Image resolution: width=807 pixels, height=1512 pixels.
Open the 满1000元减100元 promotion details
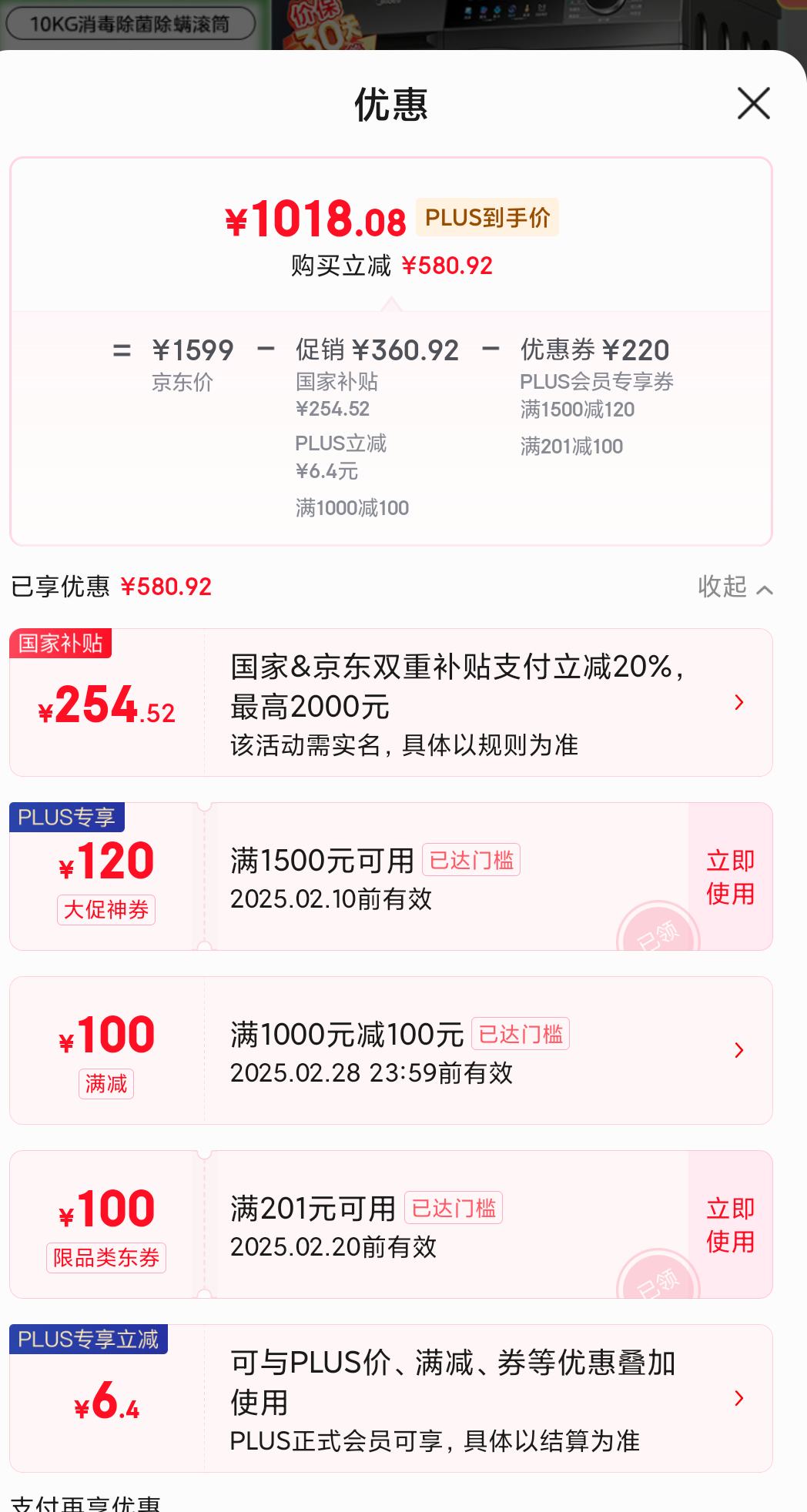point(738,1050)
